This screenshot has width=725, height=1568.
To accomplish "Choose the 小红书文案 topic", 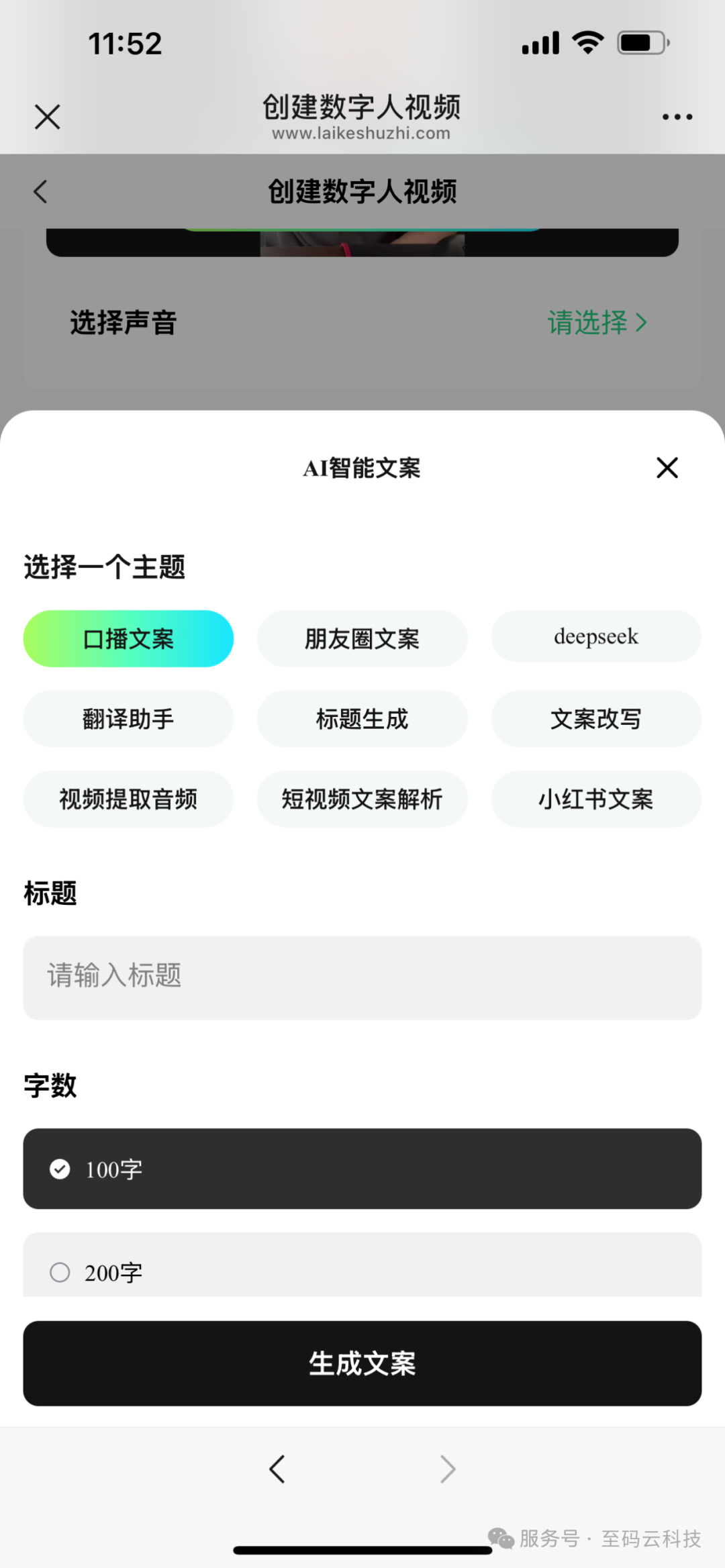I will [595, 799].
